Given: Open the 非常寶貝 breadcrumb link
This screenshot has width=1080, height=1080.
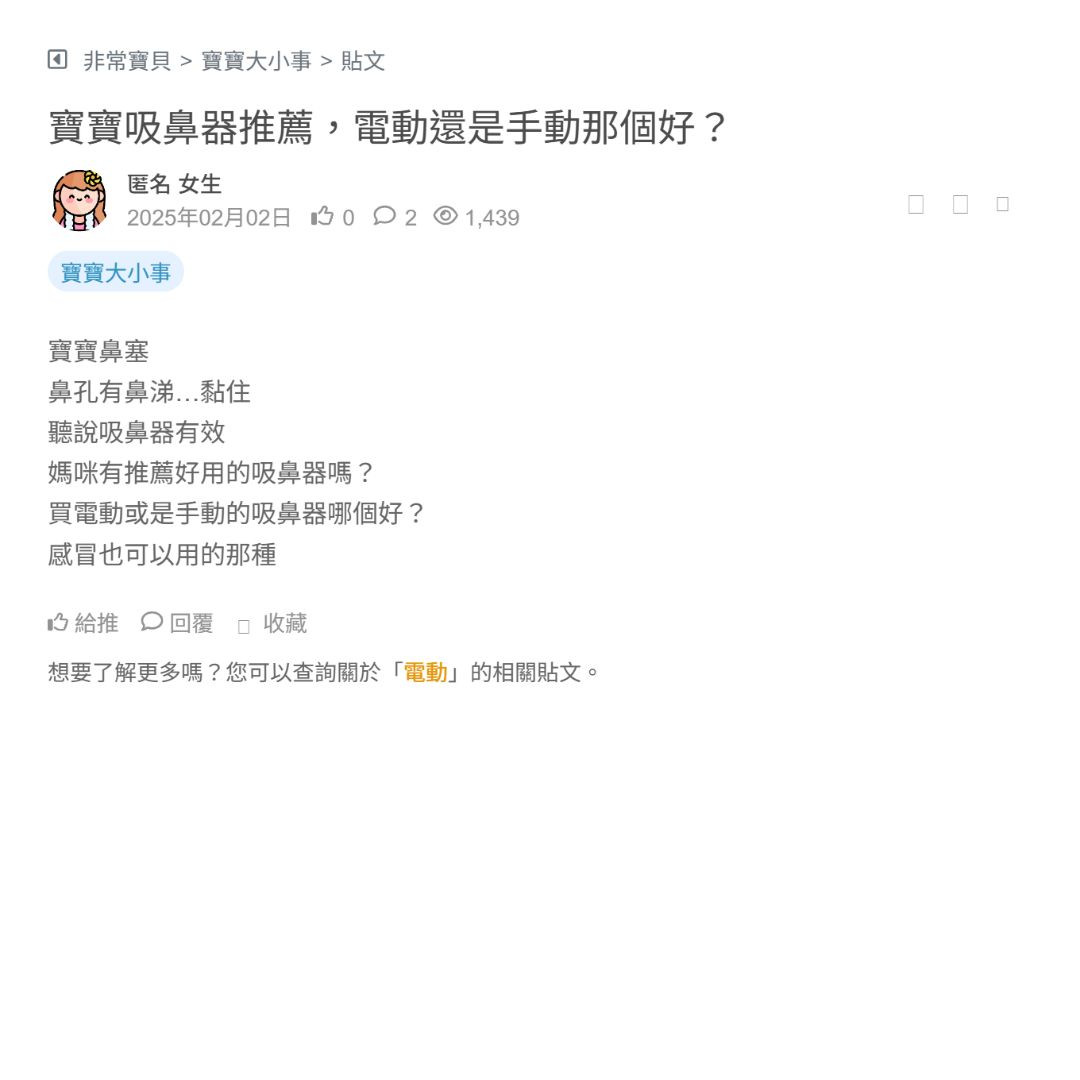Looking at the screenshot, I should pyautogui.click(x=127, y=61).
